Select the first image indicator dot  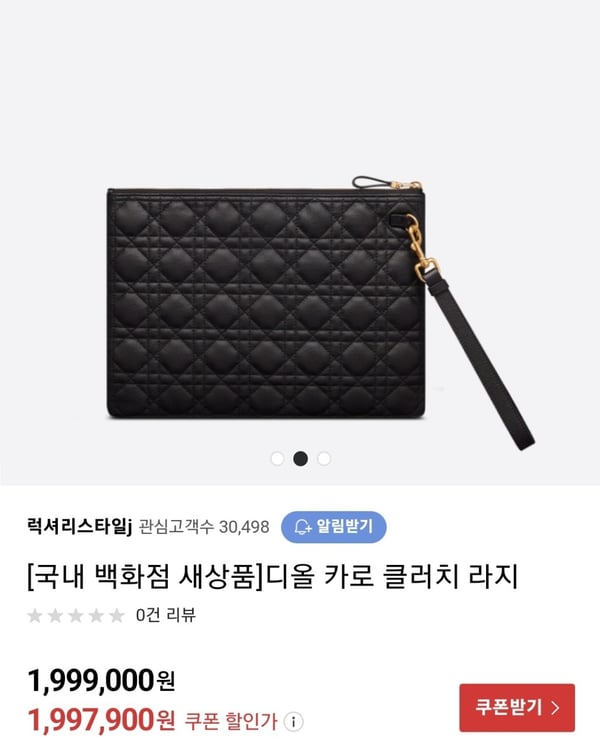pyautogui.click(x=277, y=459)
